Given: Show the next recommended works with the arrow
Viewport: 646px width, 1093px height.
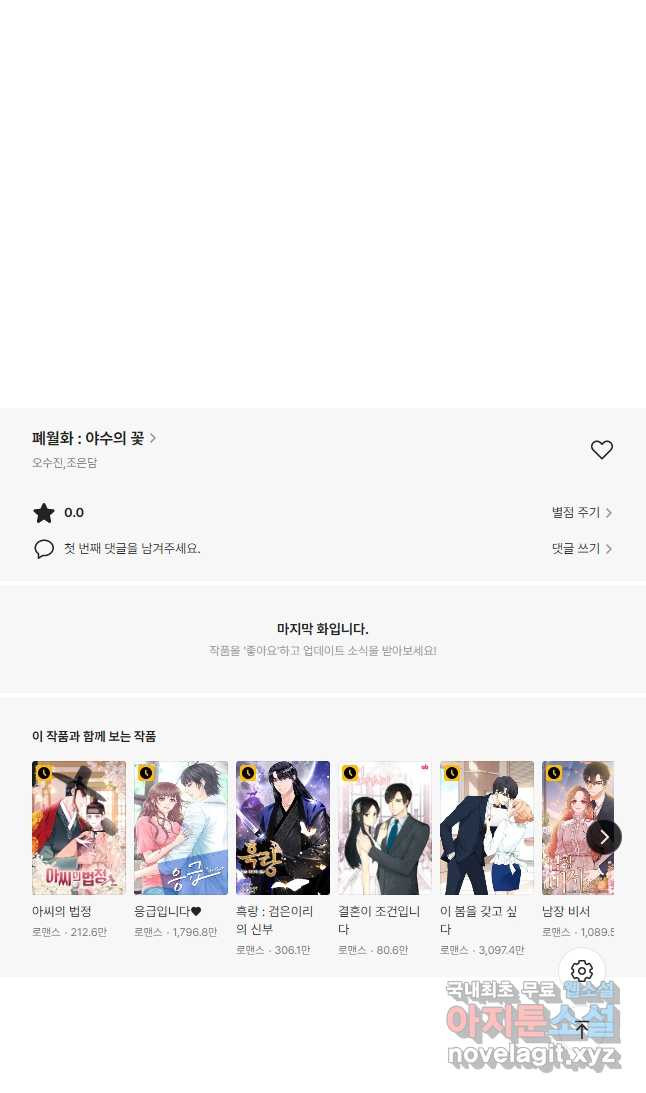Looking at the screenshot, I should point(603,837).
